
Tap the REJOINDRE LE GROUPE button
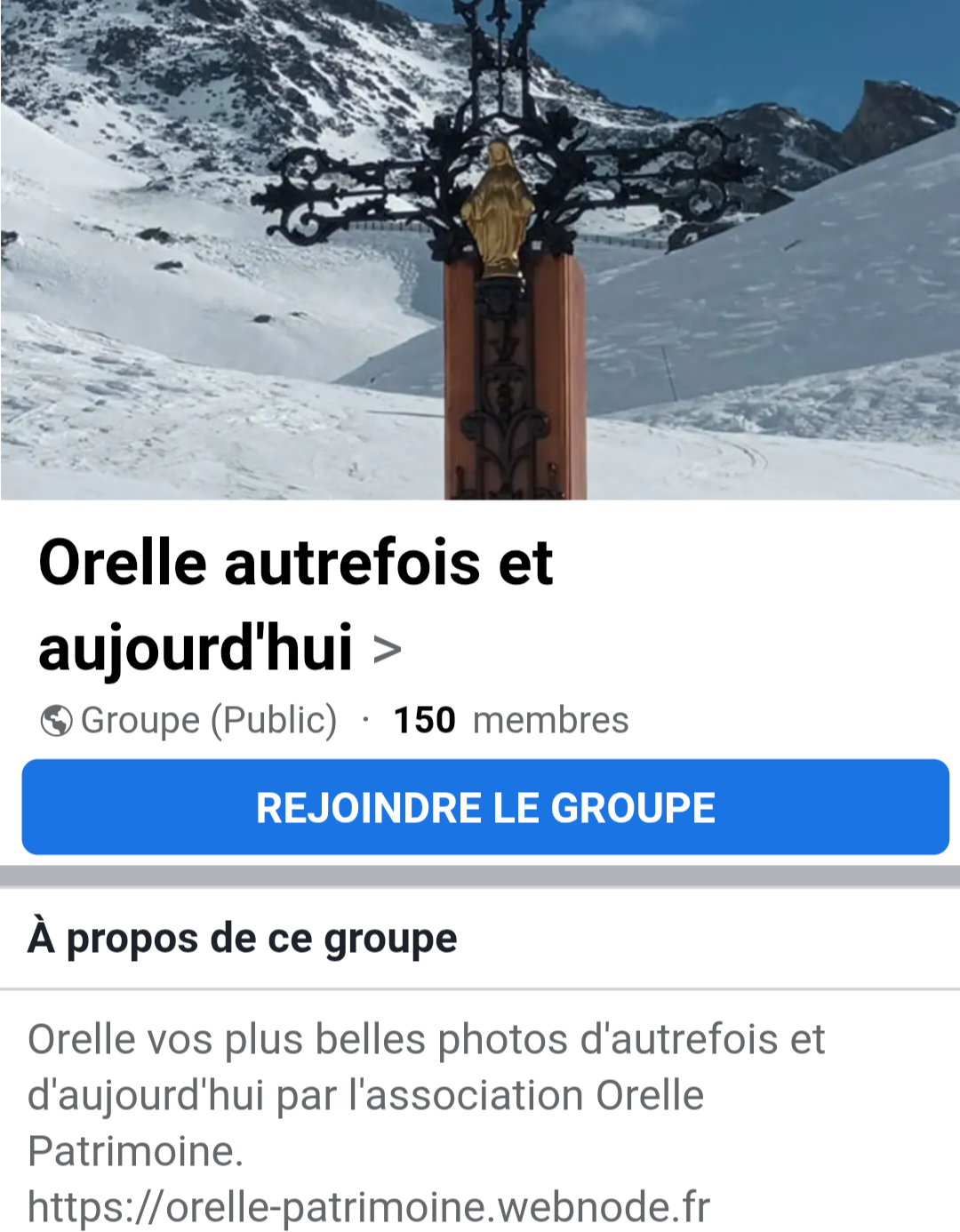pyautogui.click(x=485, y=807)
